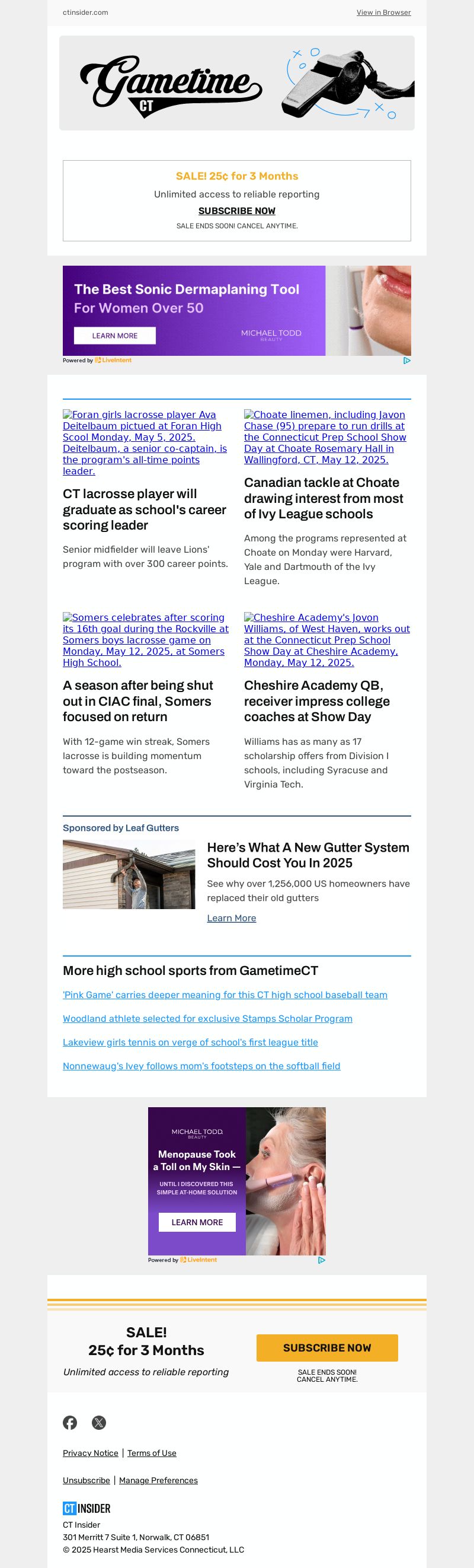This screenshot has height=1568, width=474.
Task: Open the gutter system sponsored photo
Action: (x=129, y=874)
